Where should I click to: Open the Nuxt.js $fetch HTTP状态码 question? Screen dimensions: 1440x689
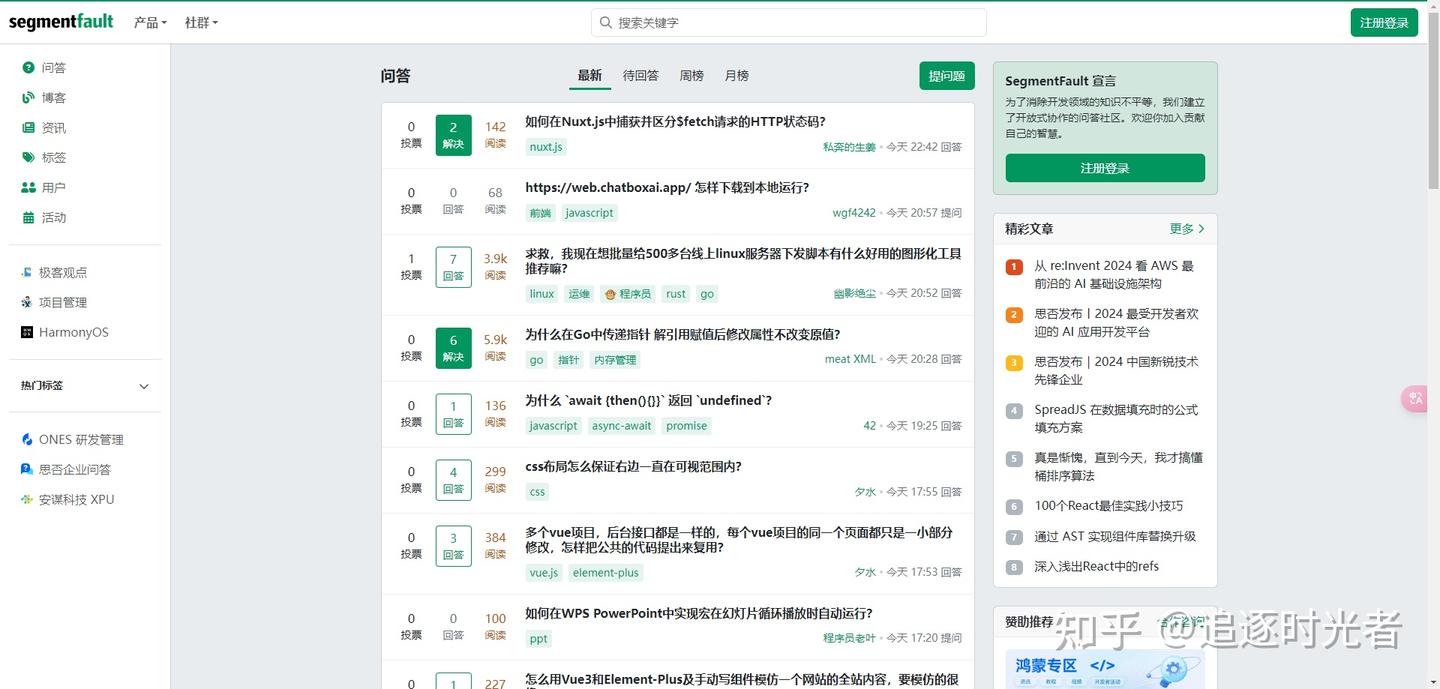click(x=675, y=122)
